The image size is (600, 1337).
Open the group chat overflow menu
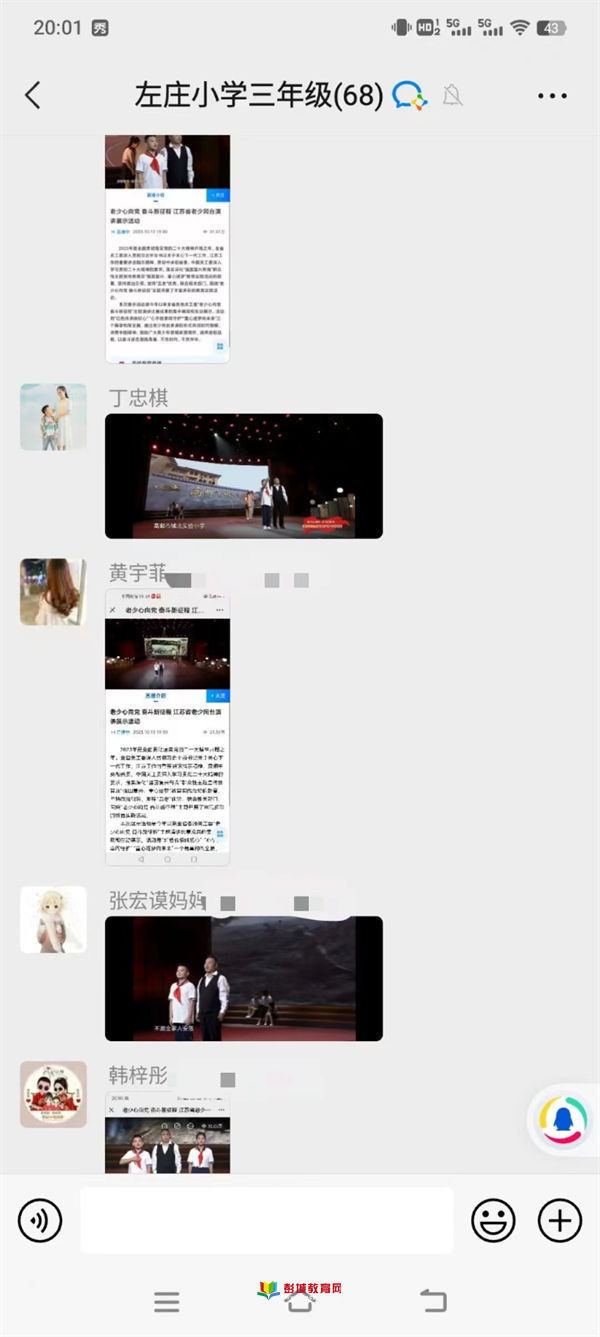pyautogui.click(x=552, y=96)
